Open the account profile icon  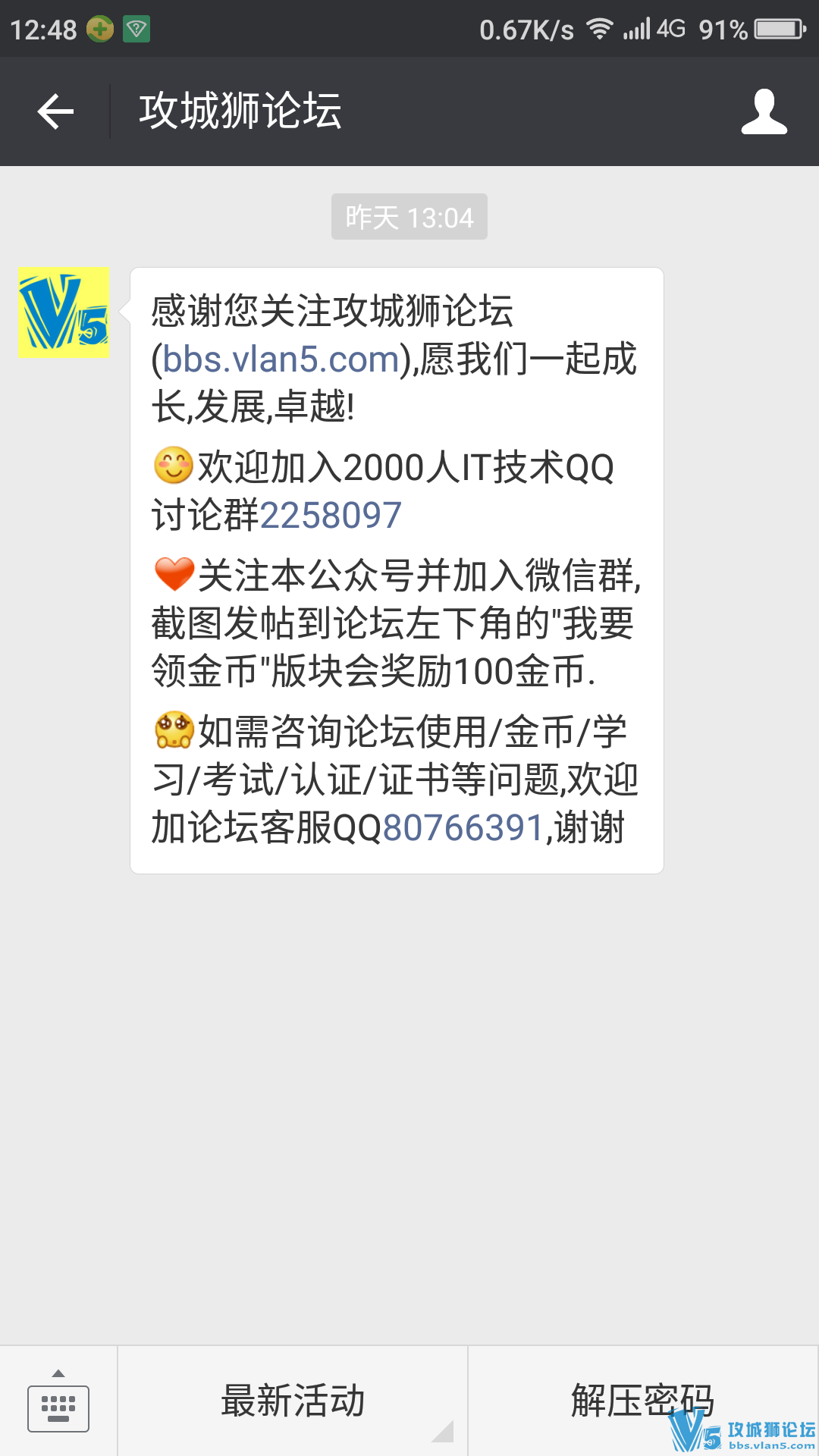point(764,111)
